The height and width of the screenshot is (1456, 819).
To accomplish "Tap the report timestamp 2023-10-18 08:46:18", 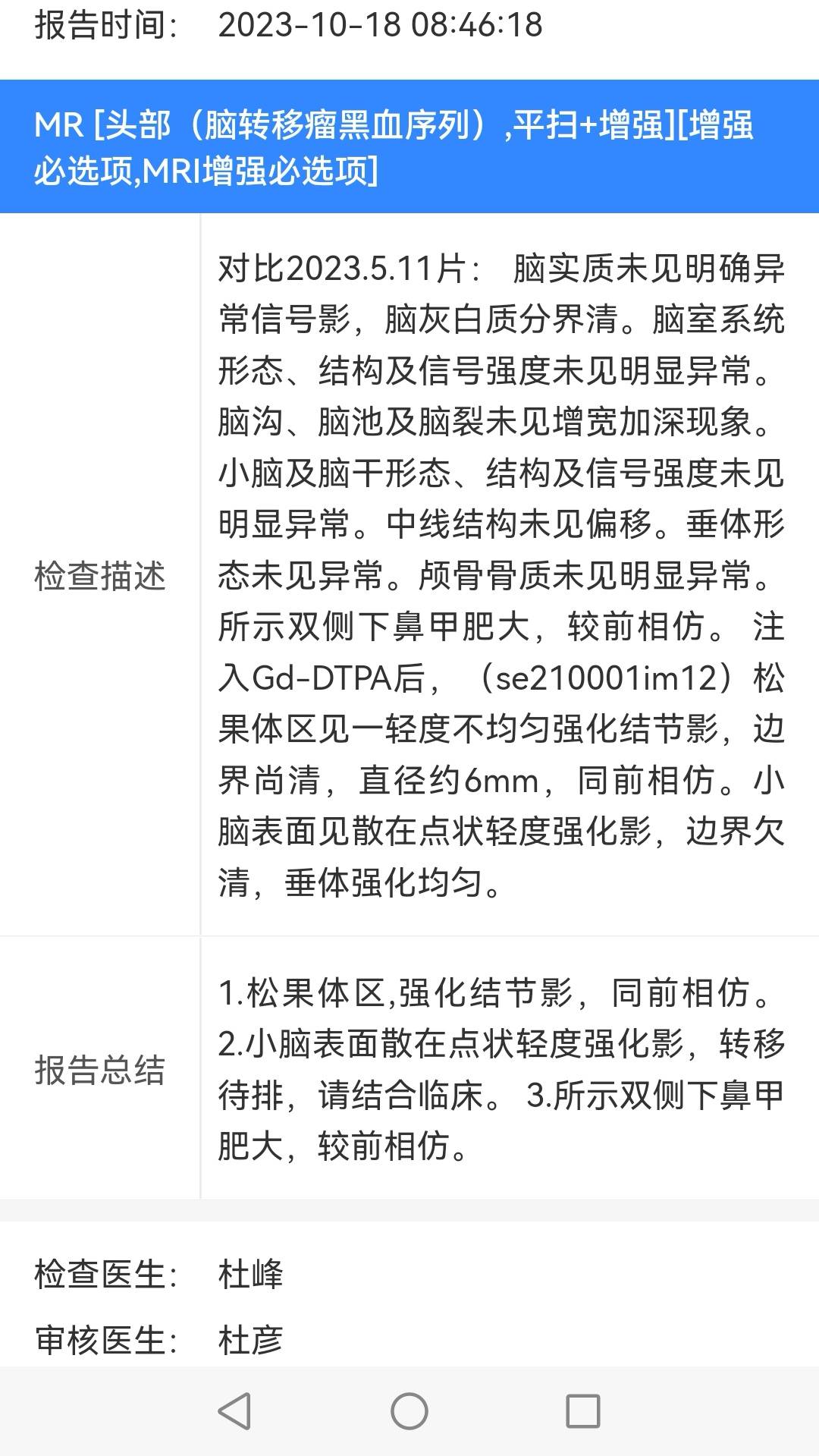I will 379,25.
